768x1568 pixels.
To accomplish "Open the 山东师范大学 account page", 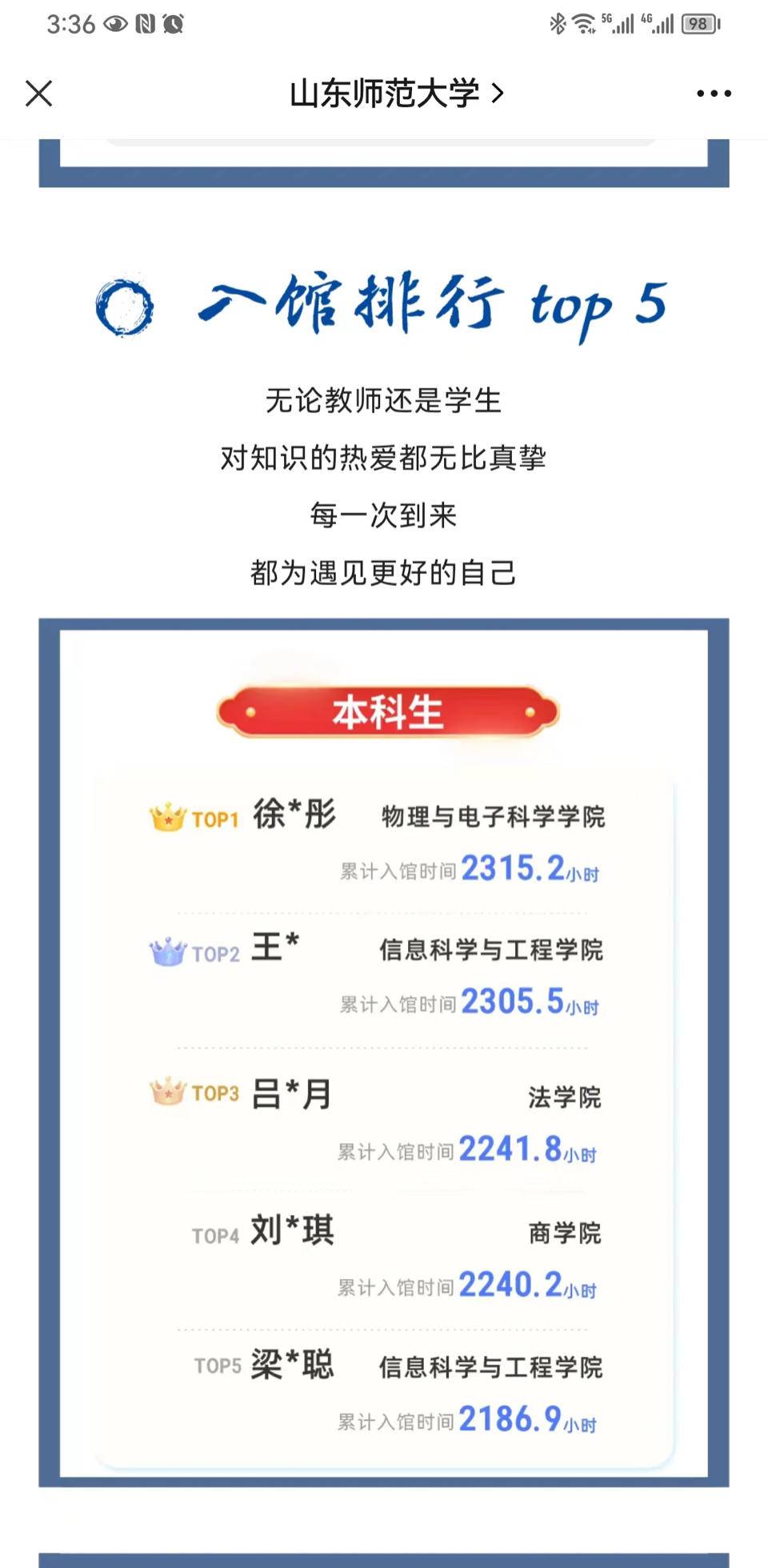I will tap(395, 94).
